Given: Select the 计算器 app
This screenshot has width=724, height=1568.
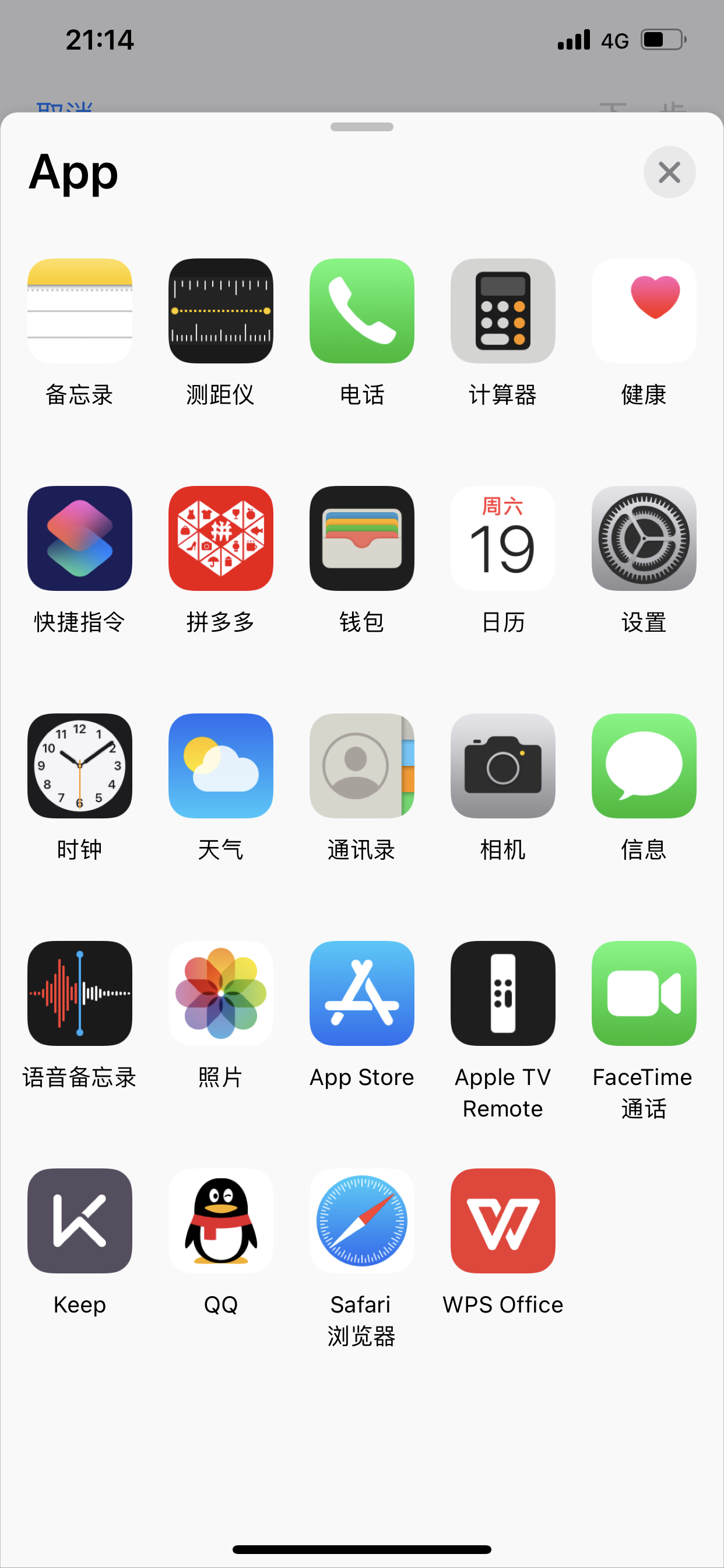Looking at the screenshot, I should pyautogui.click(x=502, y=311).
